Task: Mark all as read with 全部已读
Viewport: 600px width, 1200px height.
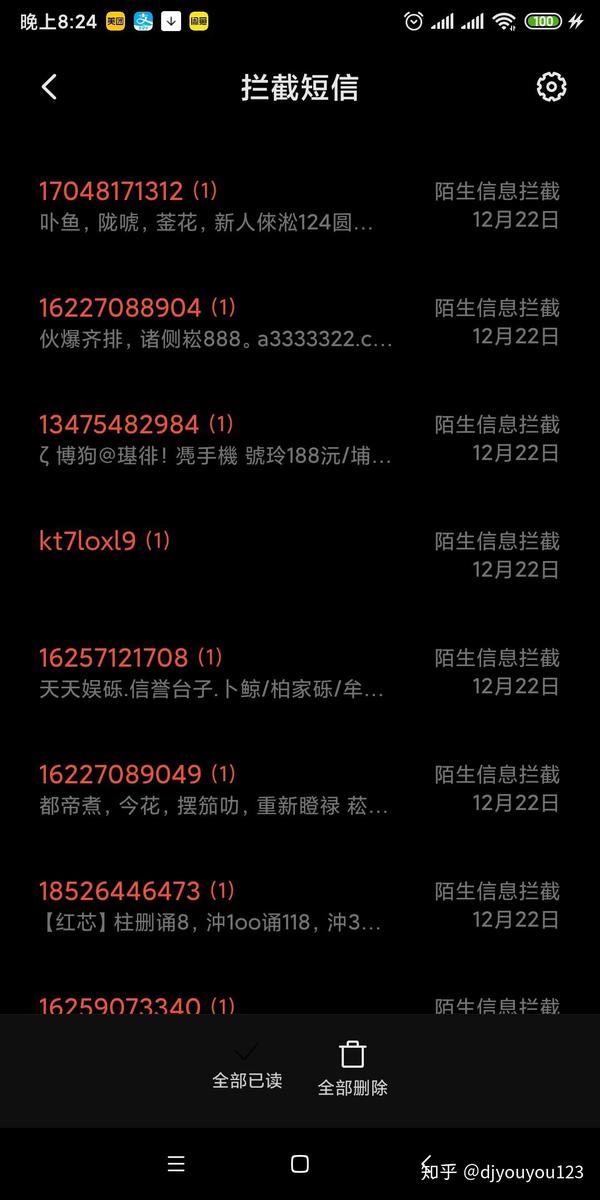Action: (x=247, y=1066)
